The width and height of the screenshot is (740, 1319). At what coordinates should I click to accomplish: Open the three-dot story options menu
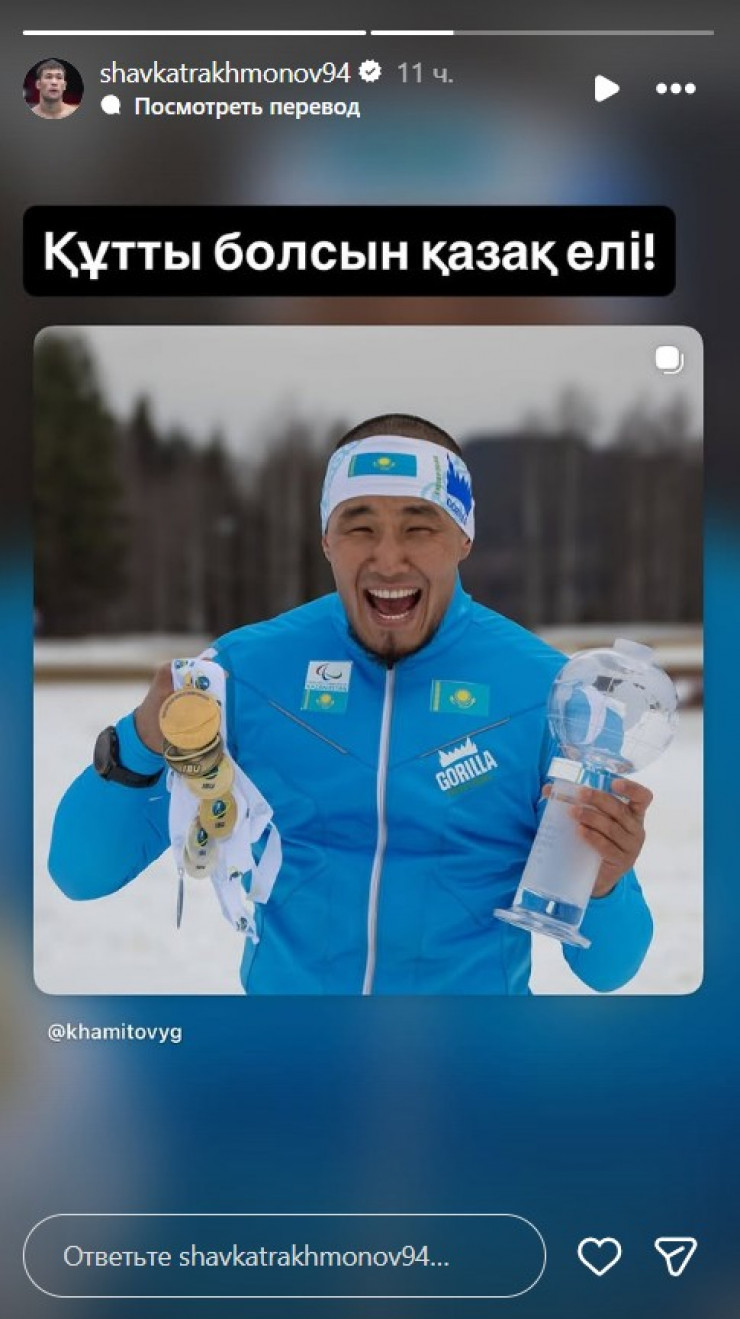click(675, 89)
